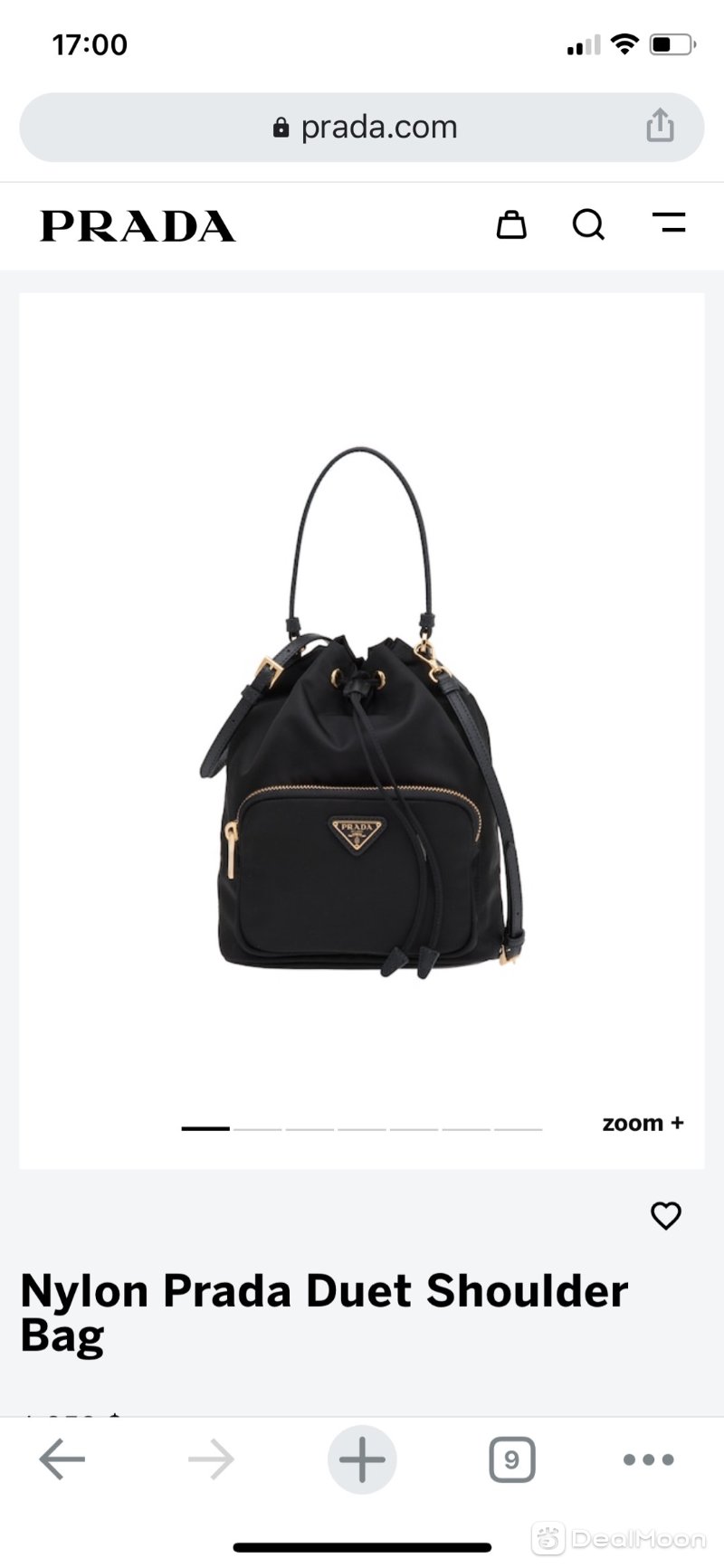Tap the prada.com address bar
This screenshot has height=1568, width=724.
click(x=362, y=128)
